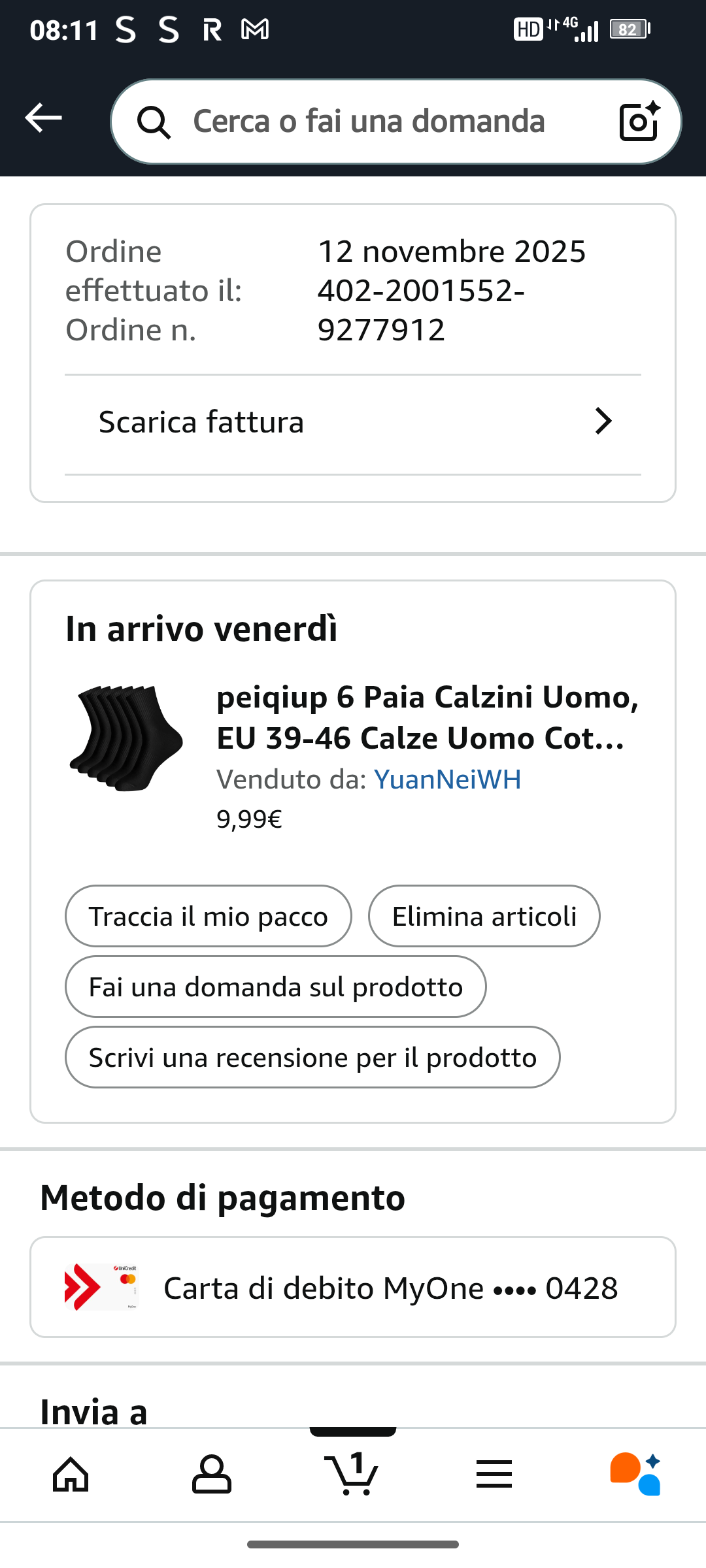This screenshot has width=706, height=1568.
Task: Open Scarica fattura row
Action: point(353,422)
